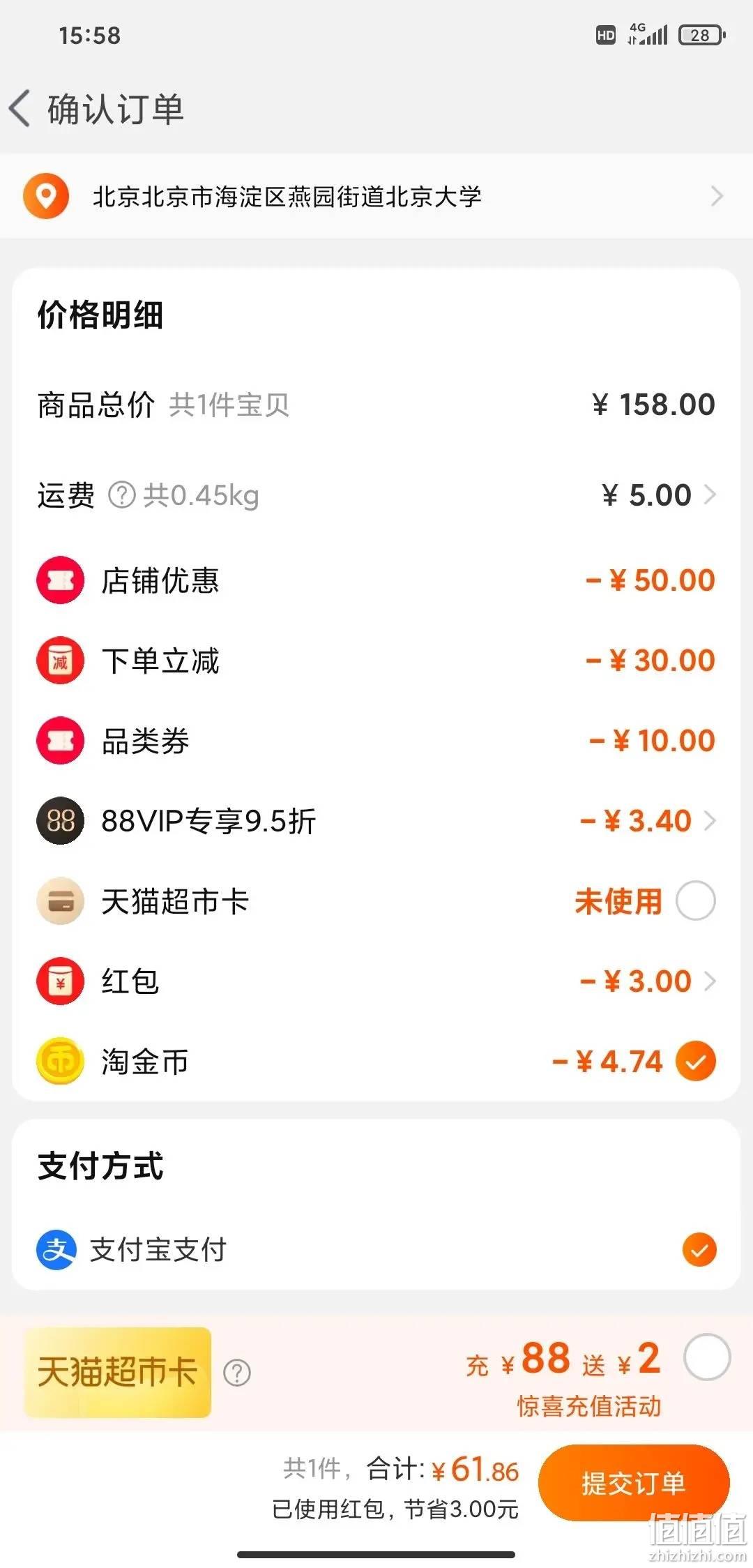Open the 运费 help question mark
The image size is (753, 1568).
pos(121,495)
